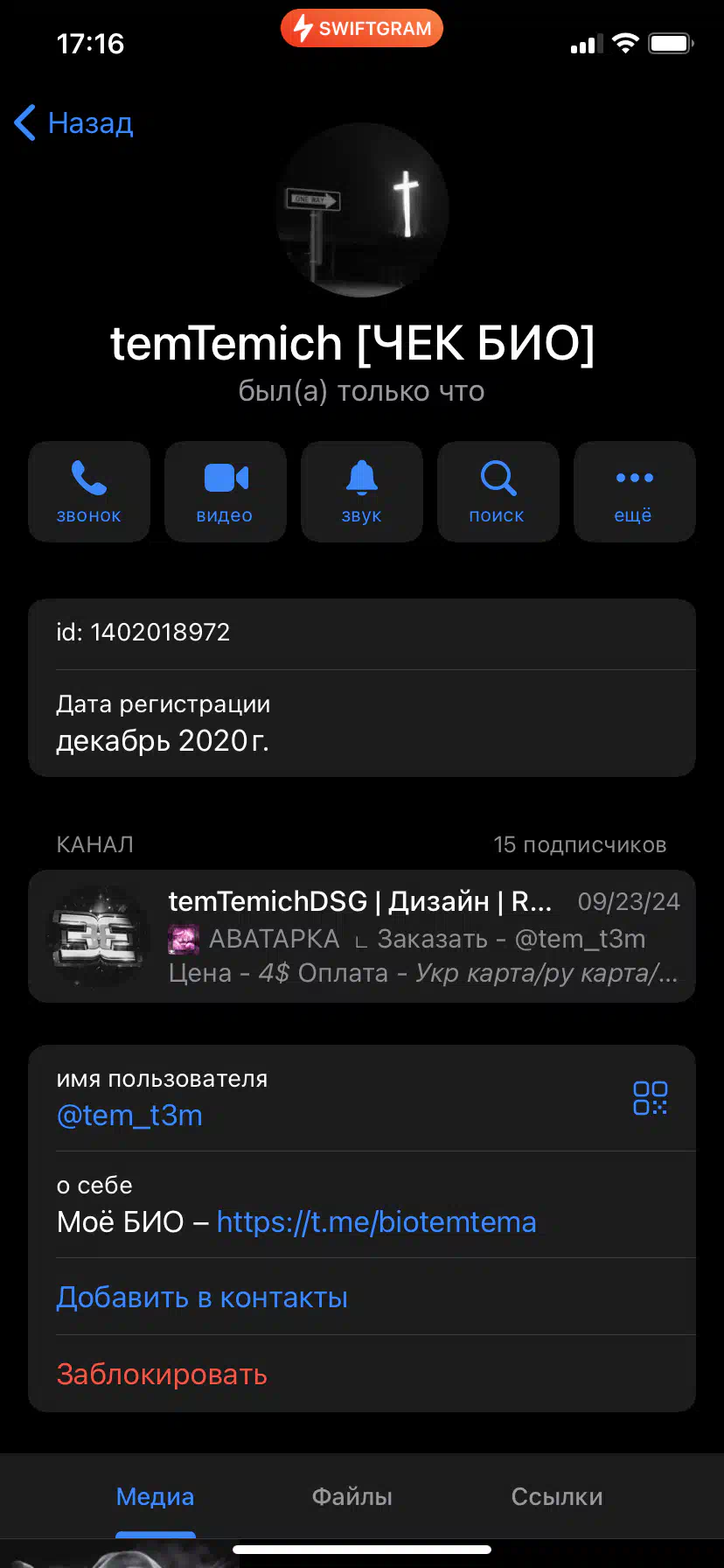This screenshot has height=1568, width=724.
Task: Start a voice call with звонок
Action: point(89,492)
